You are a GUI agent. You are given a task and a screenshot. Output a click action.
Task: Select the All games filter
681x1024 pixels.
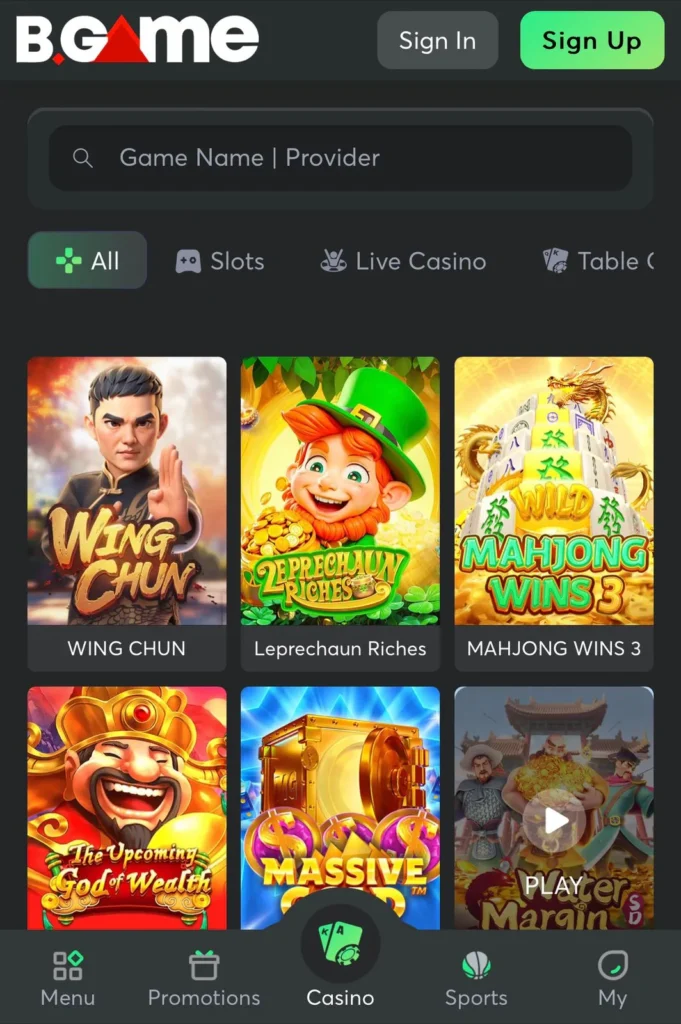tap(88, 261)
